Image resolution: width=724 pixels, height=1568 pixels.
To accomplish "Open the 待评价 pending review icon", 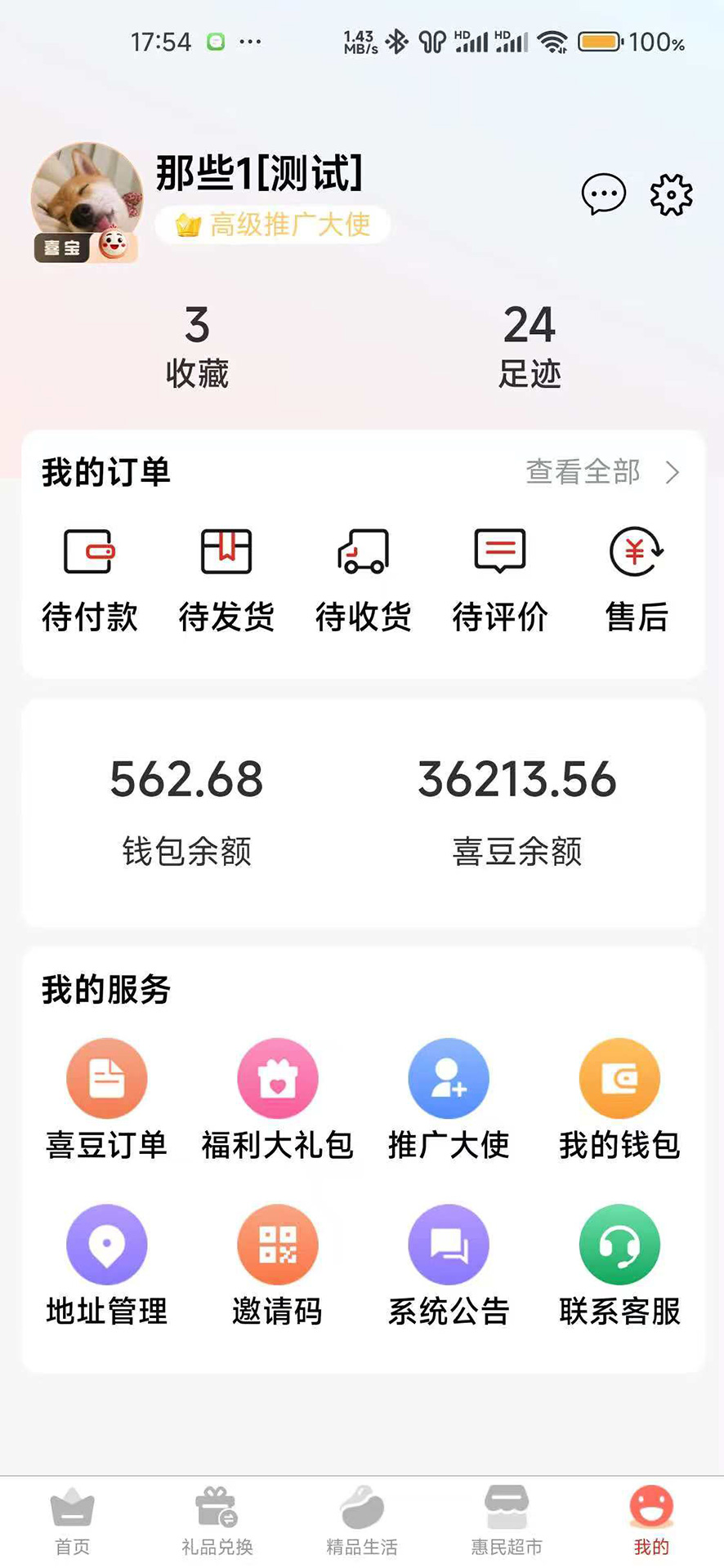I will 499,551.
